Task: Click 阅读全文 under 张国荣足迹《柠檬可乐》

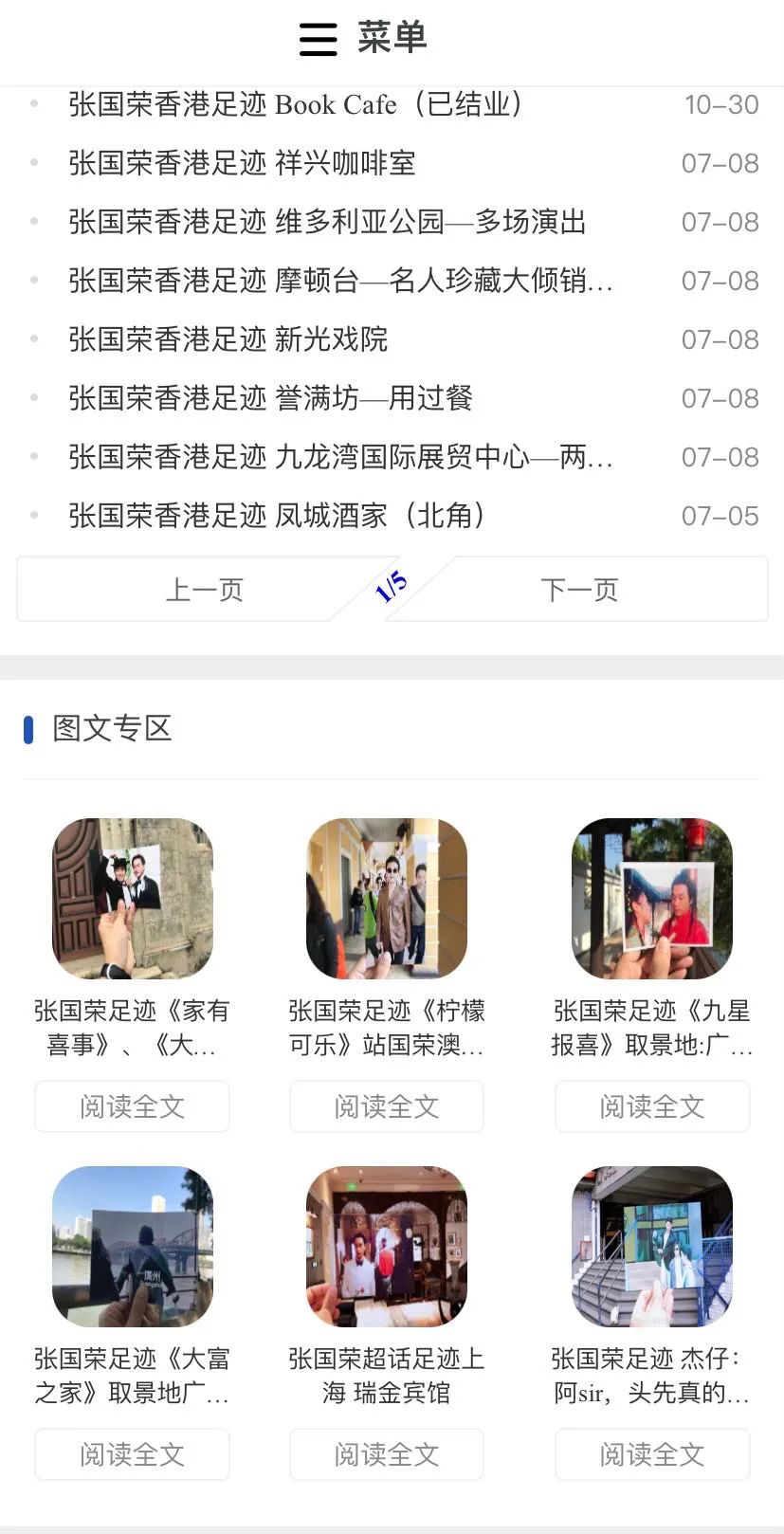Action: [x=385, y=1105]
